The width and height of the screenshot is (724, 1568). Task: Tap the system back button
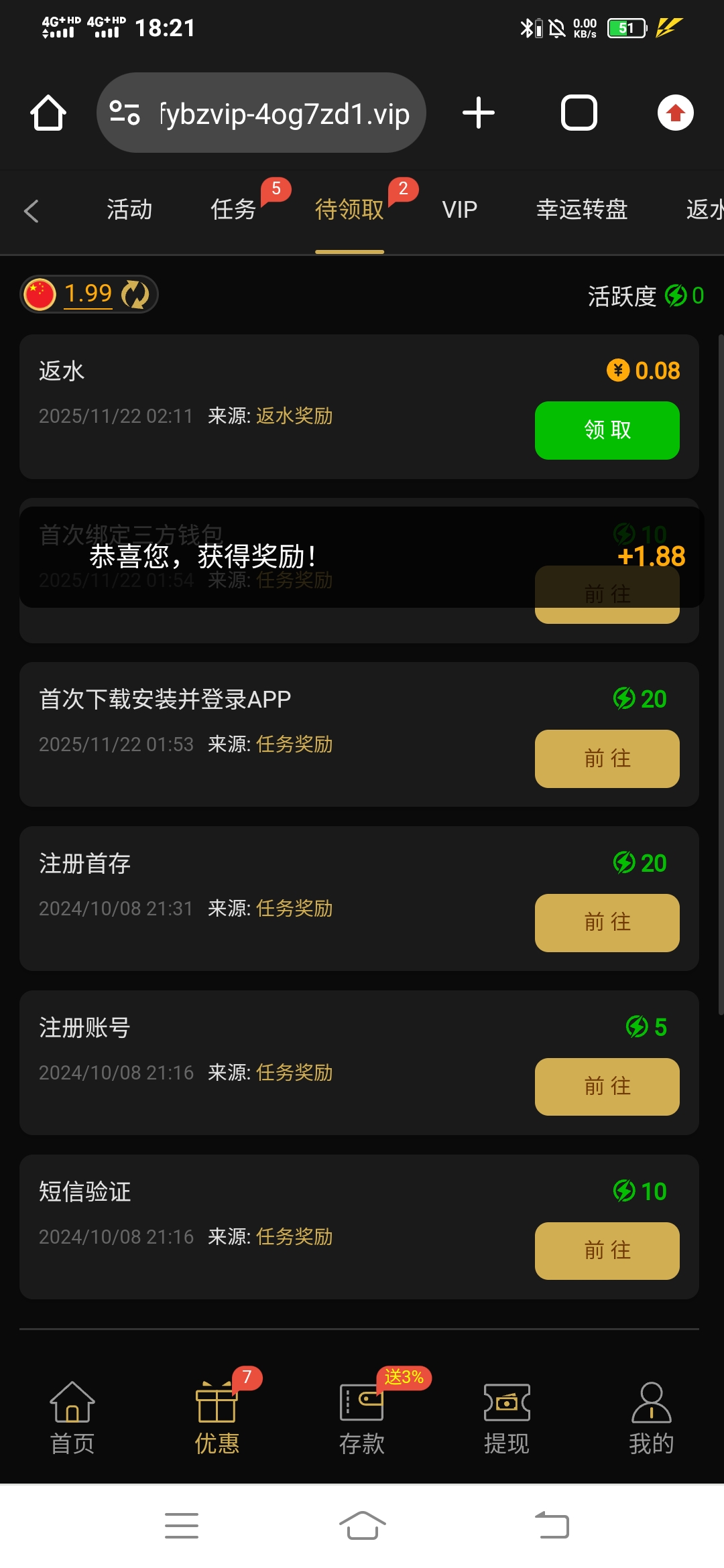(x=552, y=1526)
